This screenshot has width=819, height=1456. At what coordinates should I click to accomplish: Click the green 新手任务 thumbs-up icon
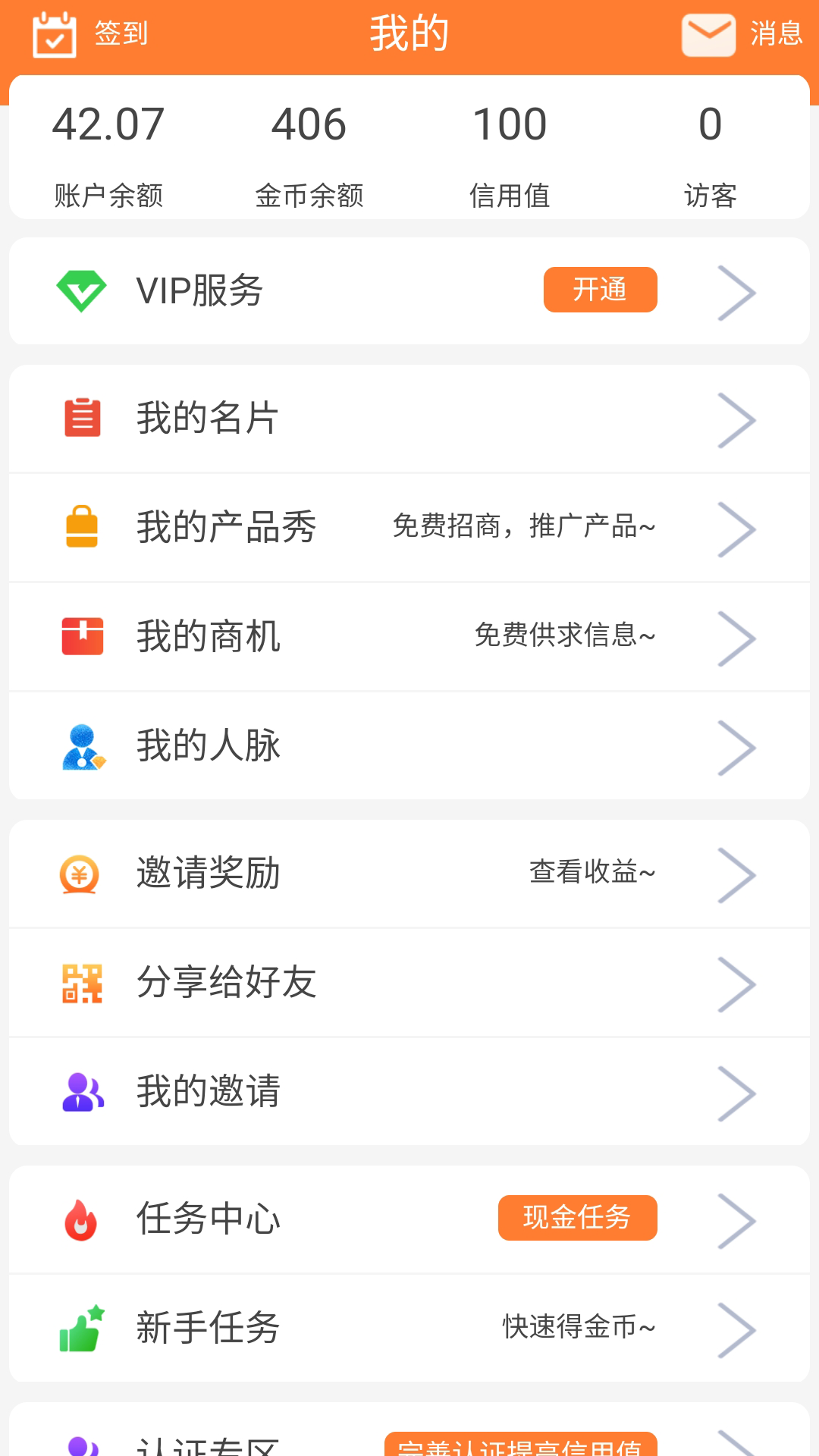tap(81, 1328)
